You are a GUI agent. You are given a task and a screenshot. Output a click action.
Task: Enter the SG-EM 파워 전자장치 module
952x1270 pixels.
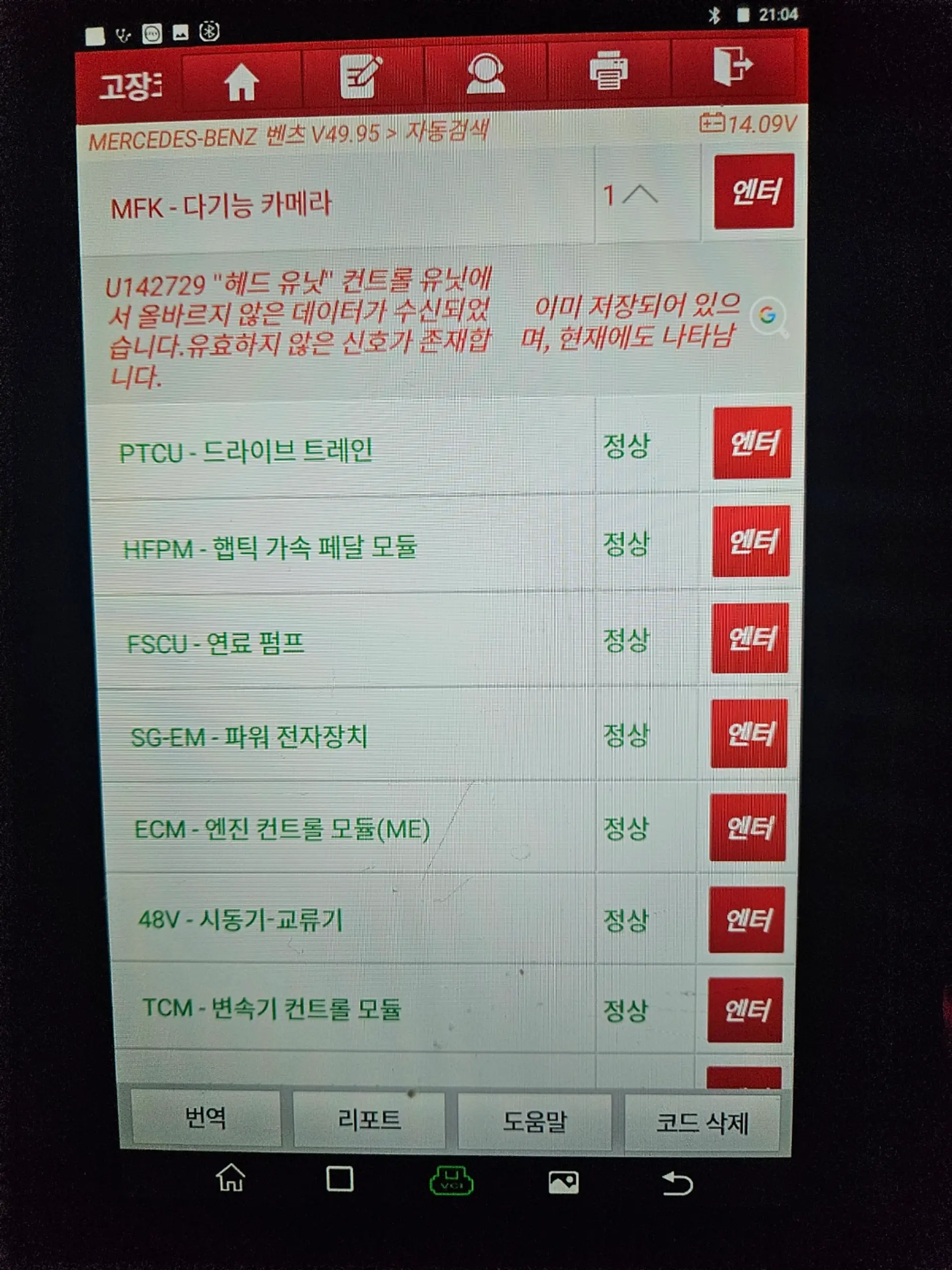tap(749, 733)
